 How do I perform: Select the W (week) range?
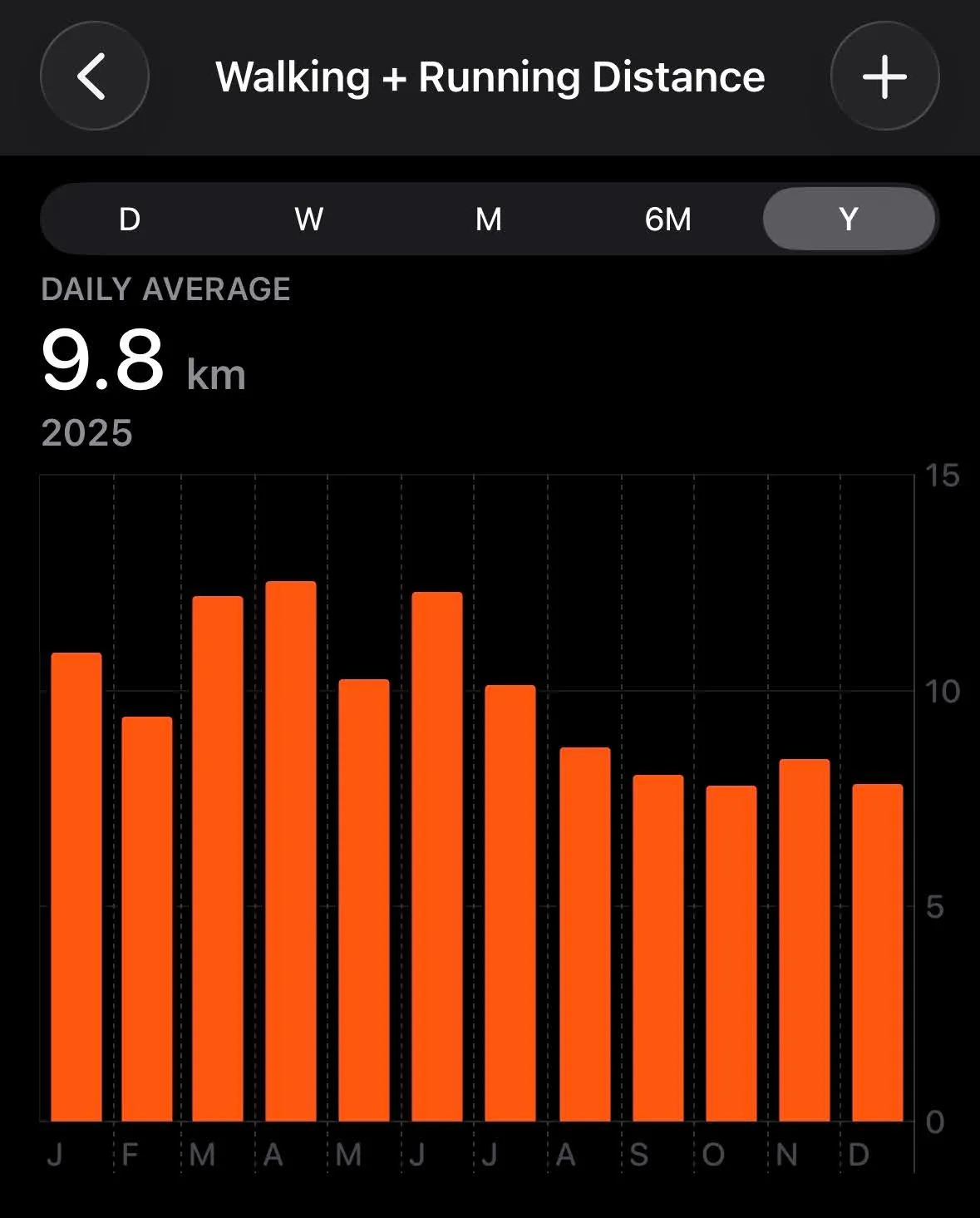(x=308, y=219)
